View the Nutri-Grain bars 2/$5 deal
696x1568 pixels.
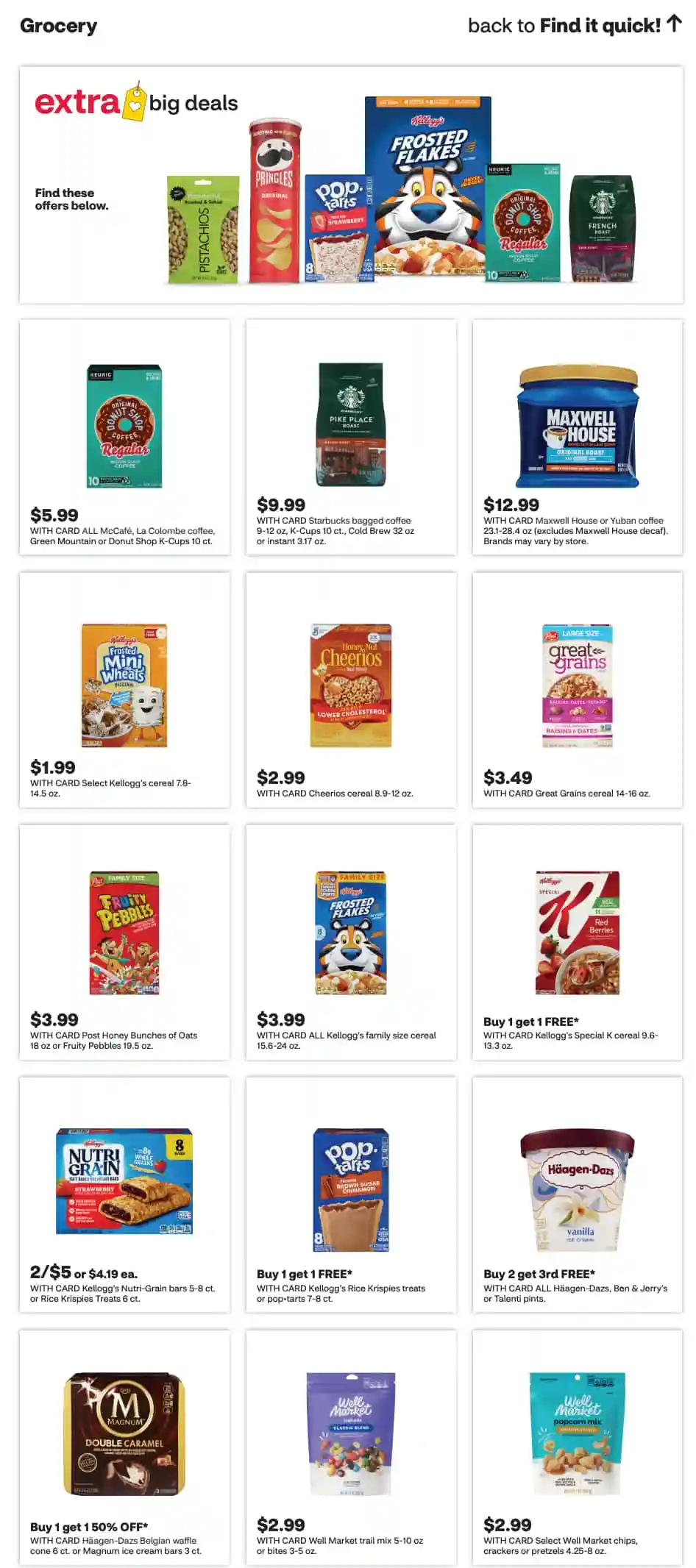click(124, 1194)
